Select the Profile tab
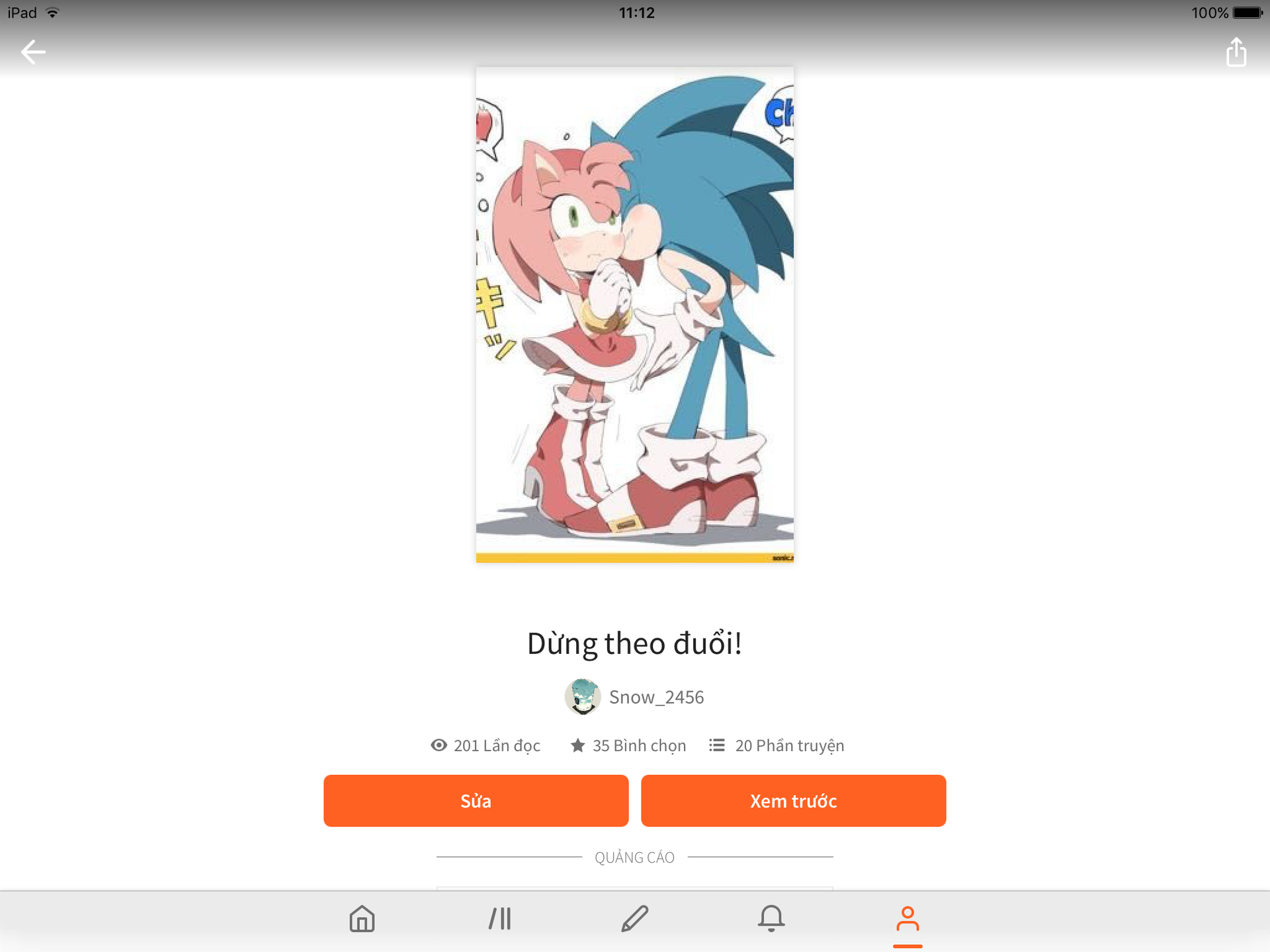 click(x=908, y=919)
